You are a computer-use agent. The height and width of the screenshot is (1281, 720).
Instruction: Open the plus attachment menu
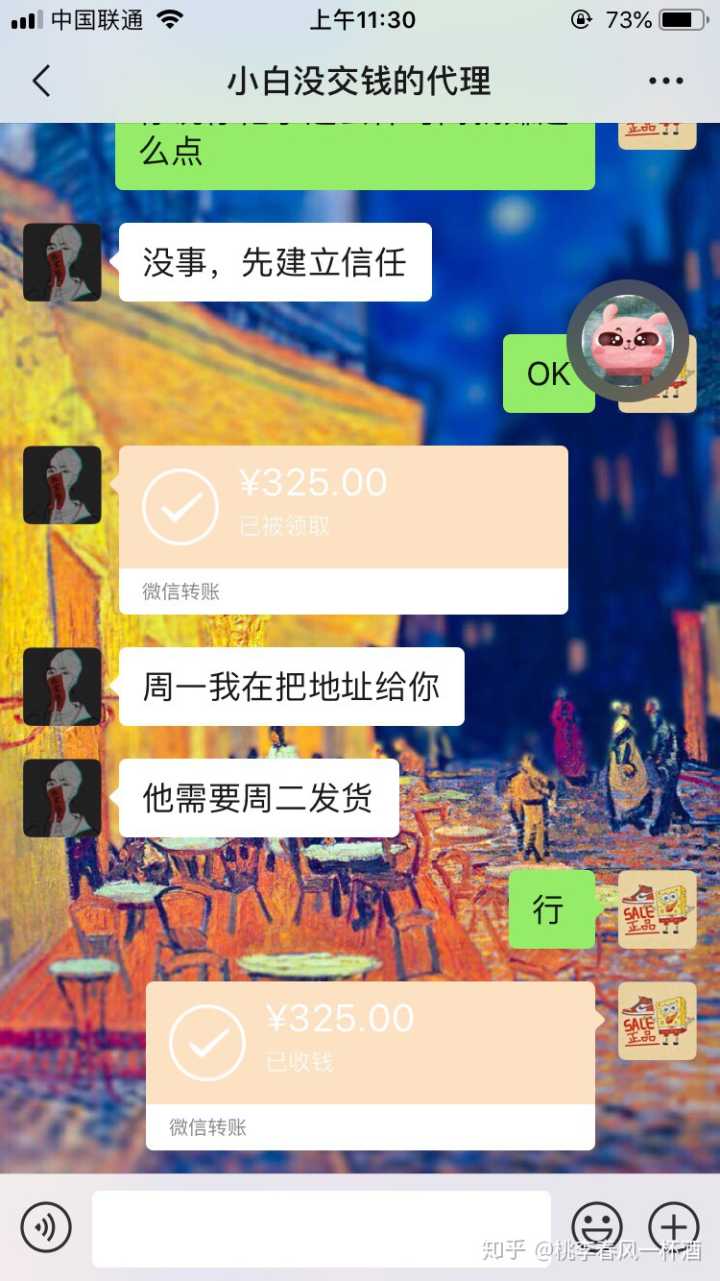tap(674, 1226)
